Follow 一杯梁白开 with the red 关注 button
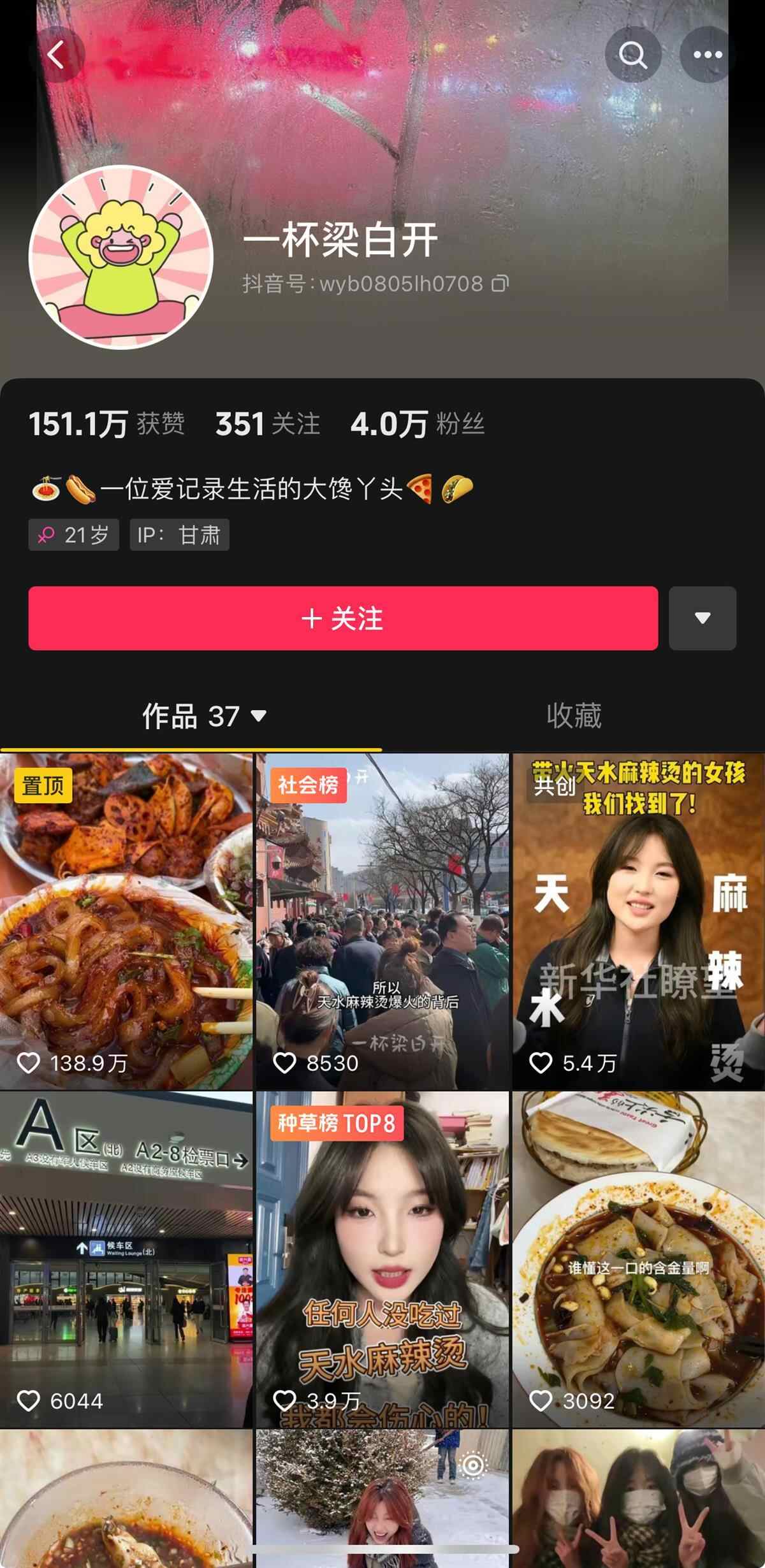The image size is (765, 1568). [x=343, y=618]
